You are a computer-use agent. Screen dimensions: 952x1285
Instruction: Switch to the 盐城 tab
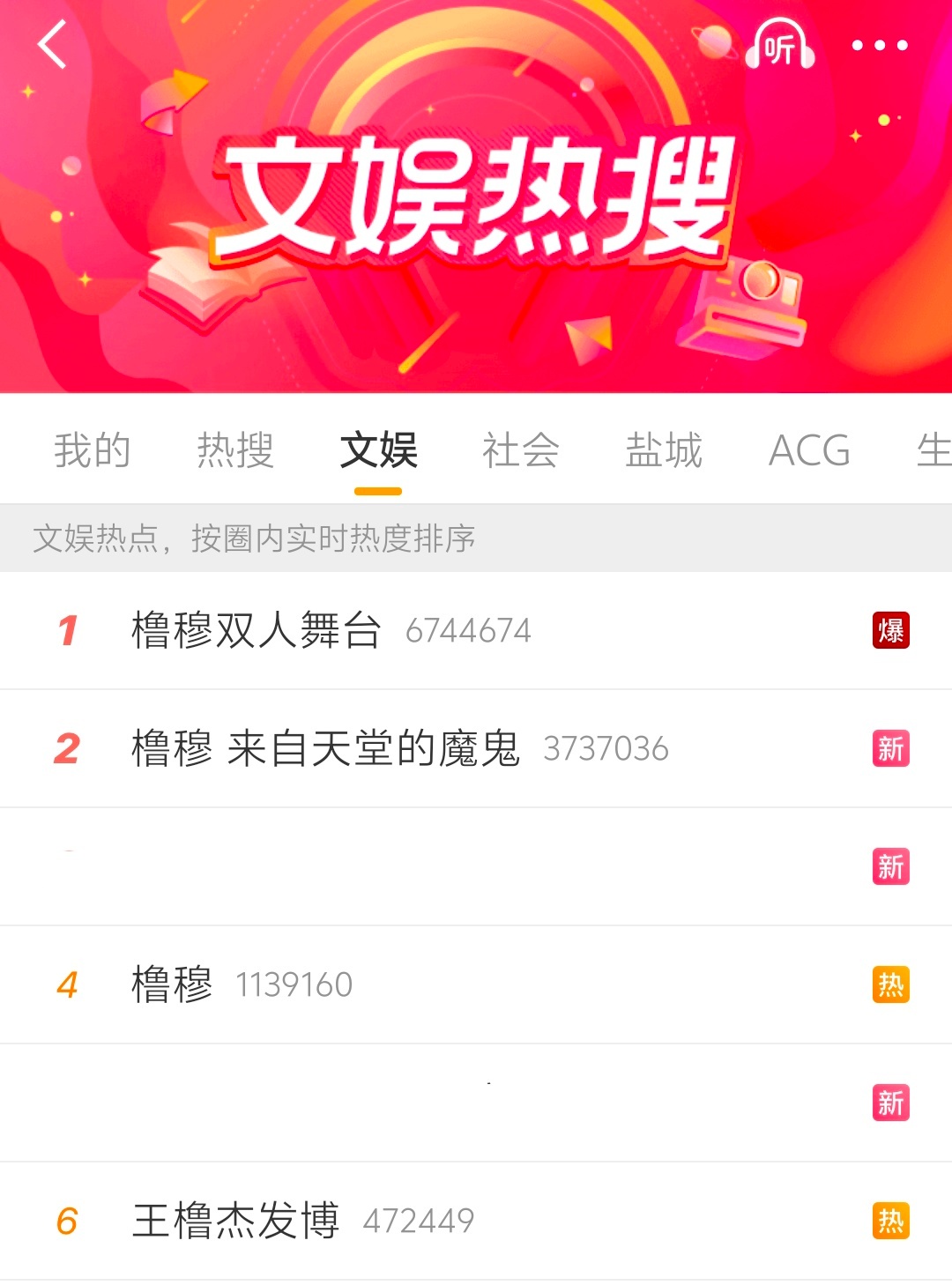pyautogui.click(x=663, y=451)
